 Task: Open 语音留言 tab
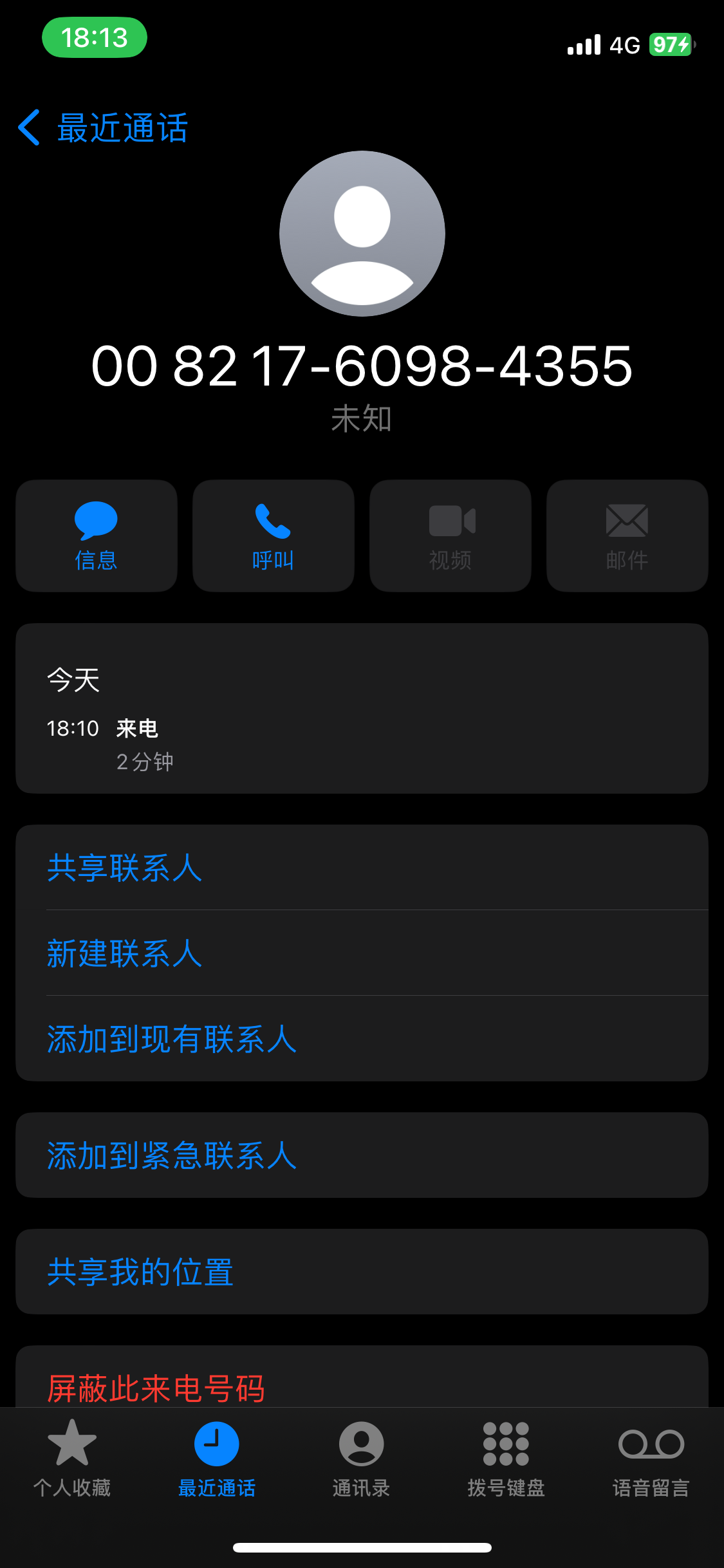click(651, 1459)
